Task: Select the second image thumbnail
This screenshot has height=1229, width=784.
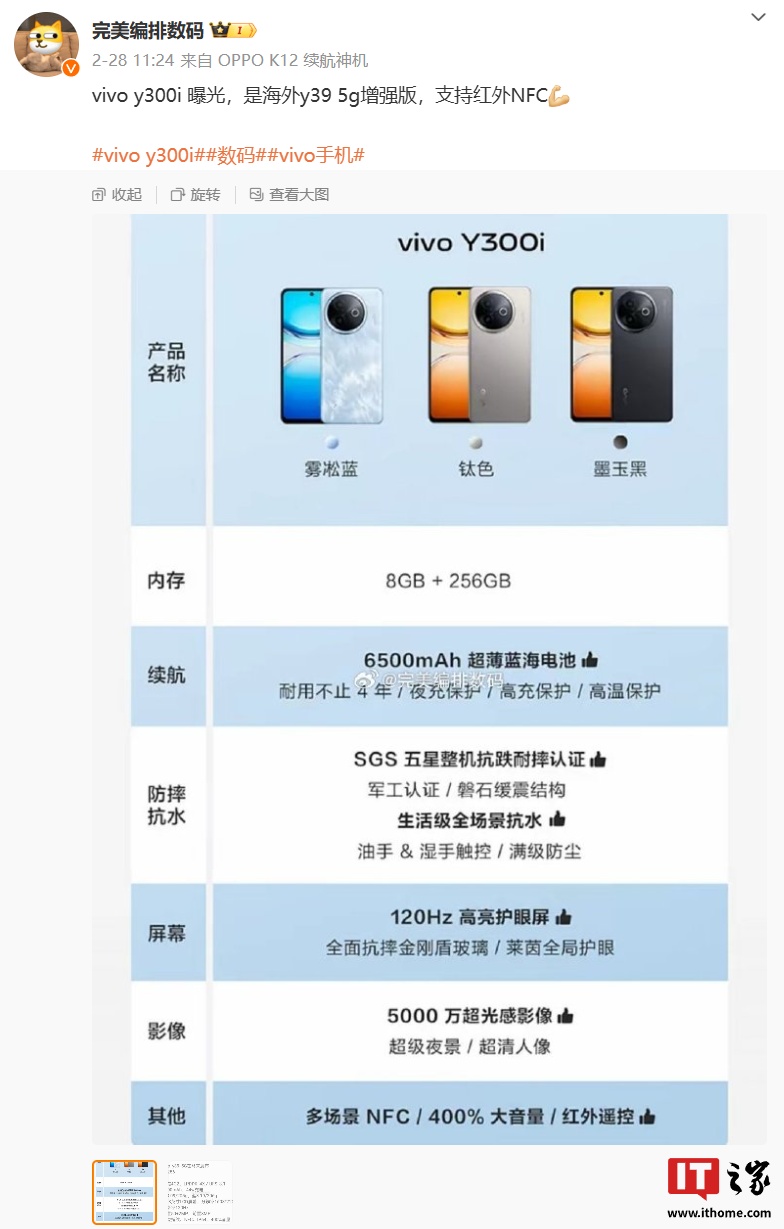Action: (x=198, y=1192)
